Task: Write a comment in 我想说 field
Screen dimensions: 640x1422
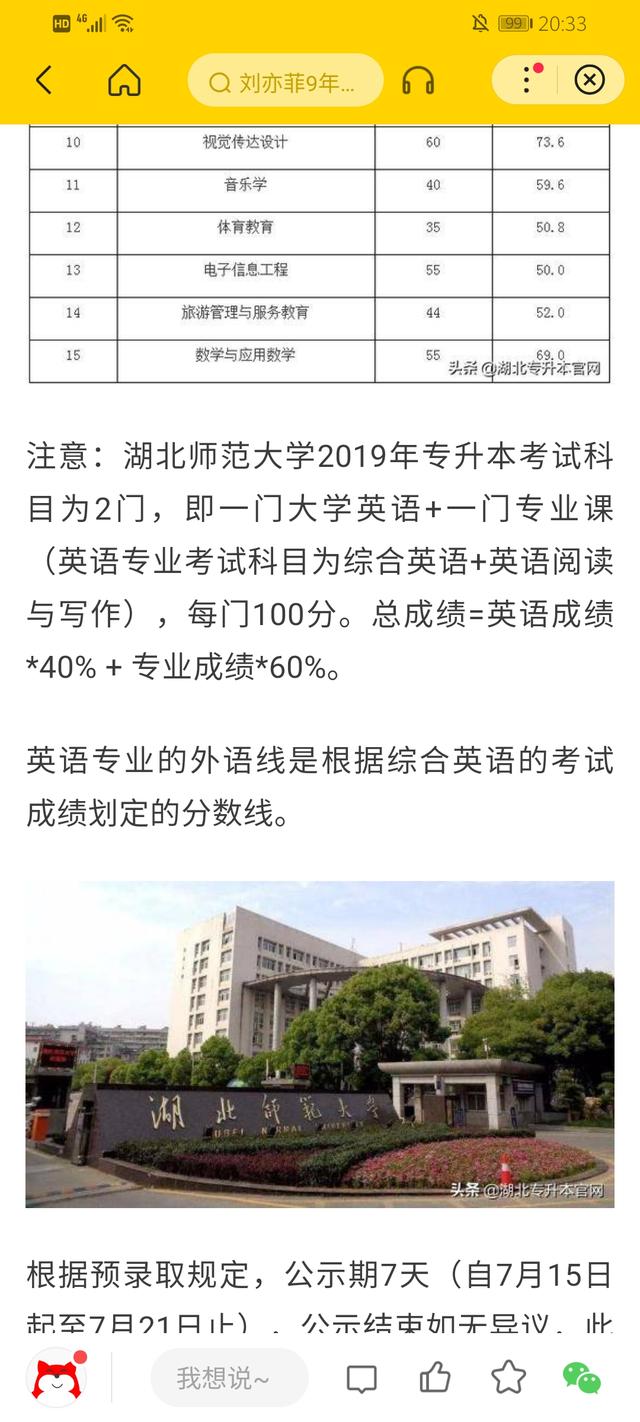Action: 228,1378
